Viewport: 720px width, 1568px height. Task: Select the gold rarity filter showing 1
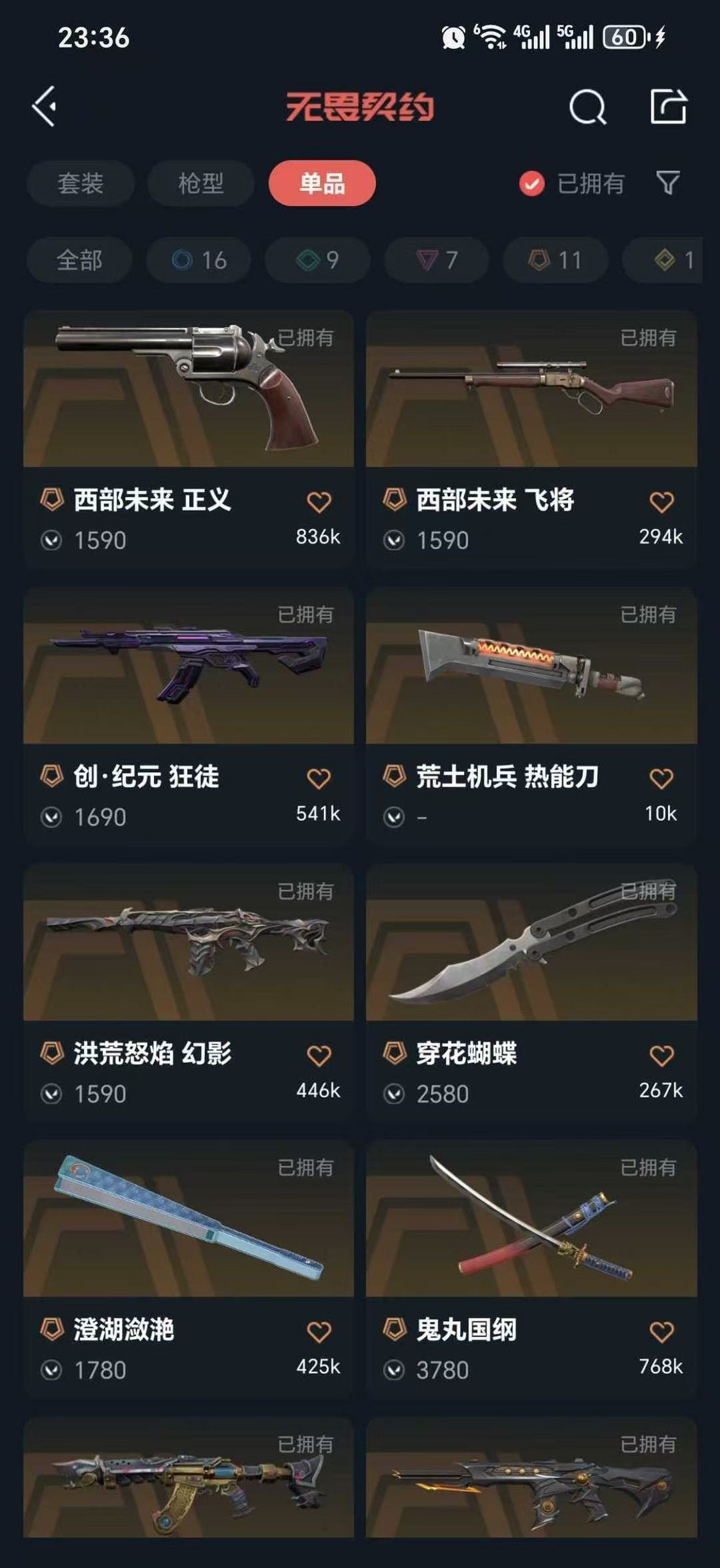pos(673,260)
